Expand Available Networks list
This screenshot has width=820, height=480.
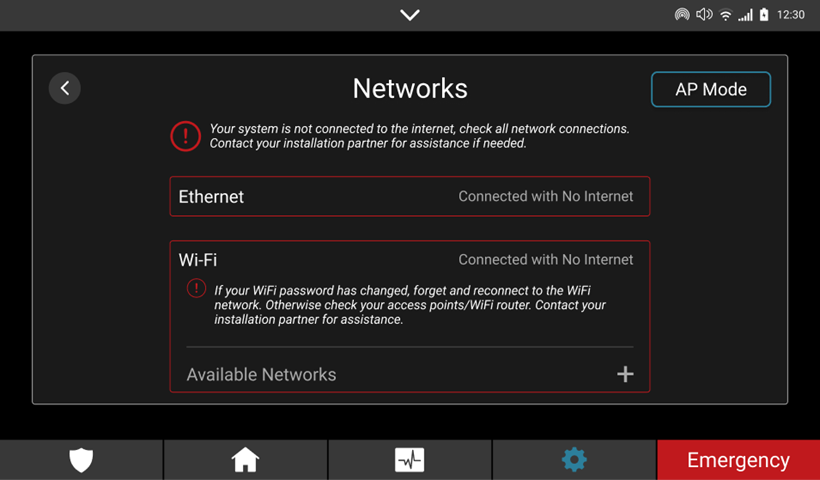tap(625, 374)
